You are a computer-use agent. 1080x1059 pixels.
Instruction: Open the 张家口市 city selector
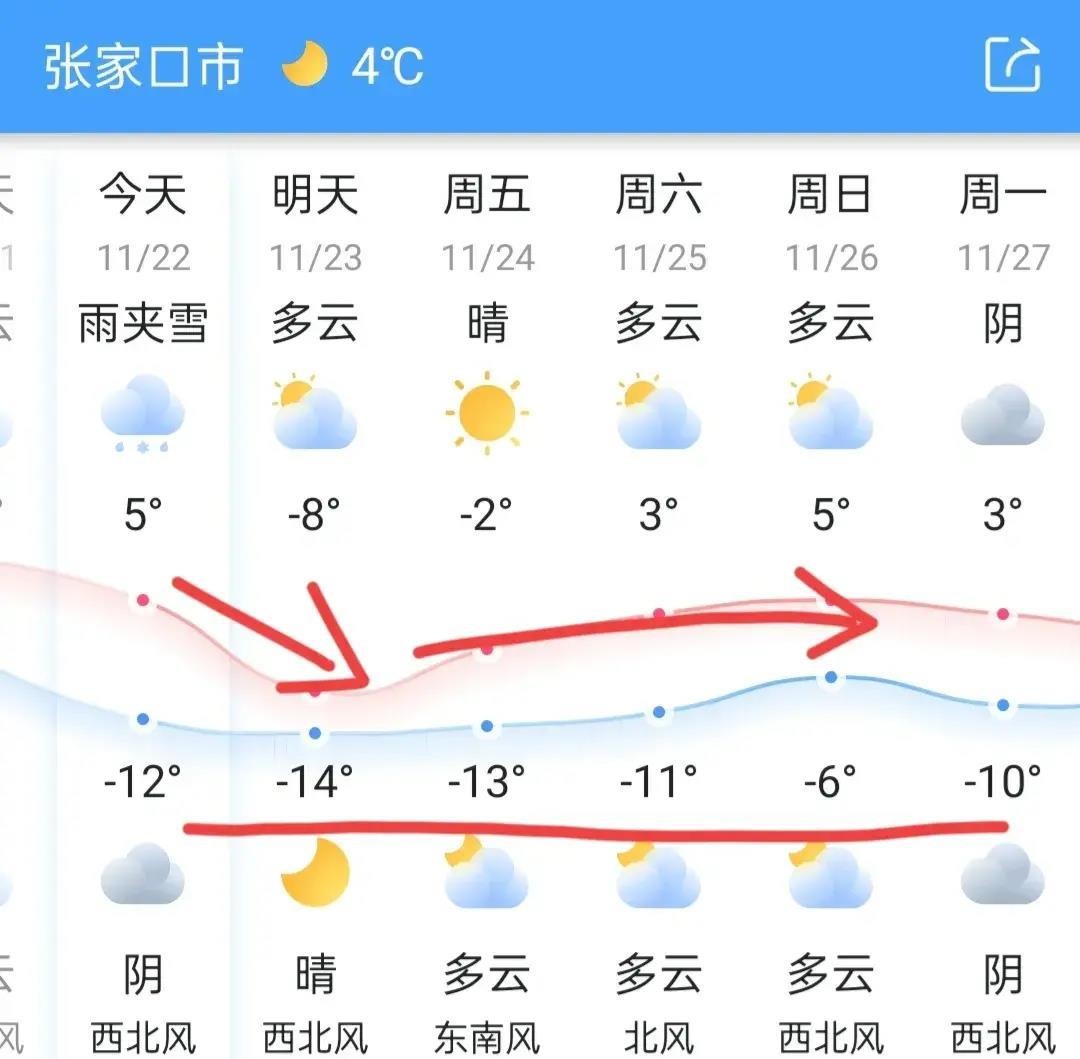143,66
